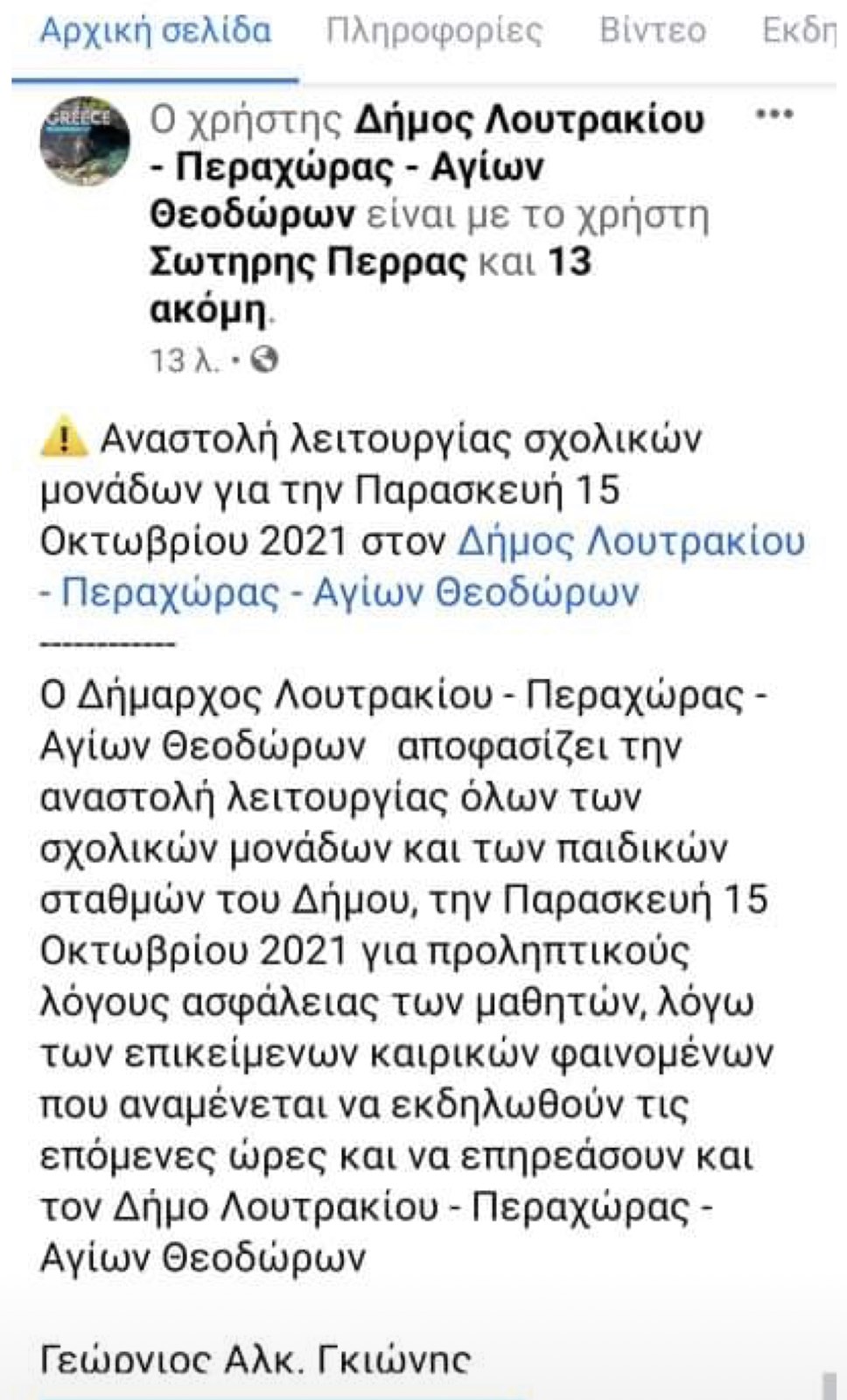Open the post's three-dot options menu
This screenshot has width=847, height=1400.
point(774,115)
